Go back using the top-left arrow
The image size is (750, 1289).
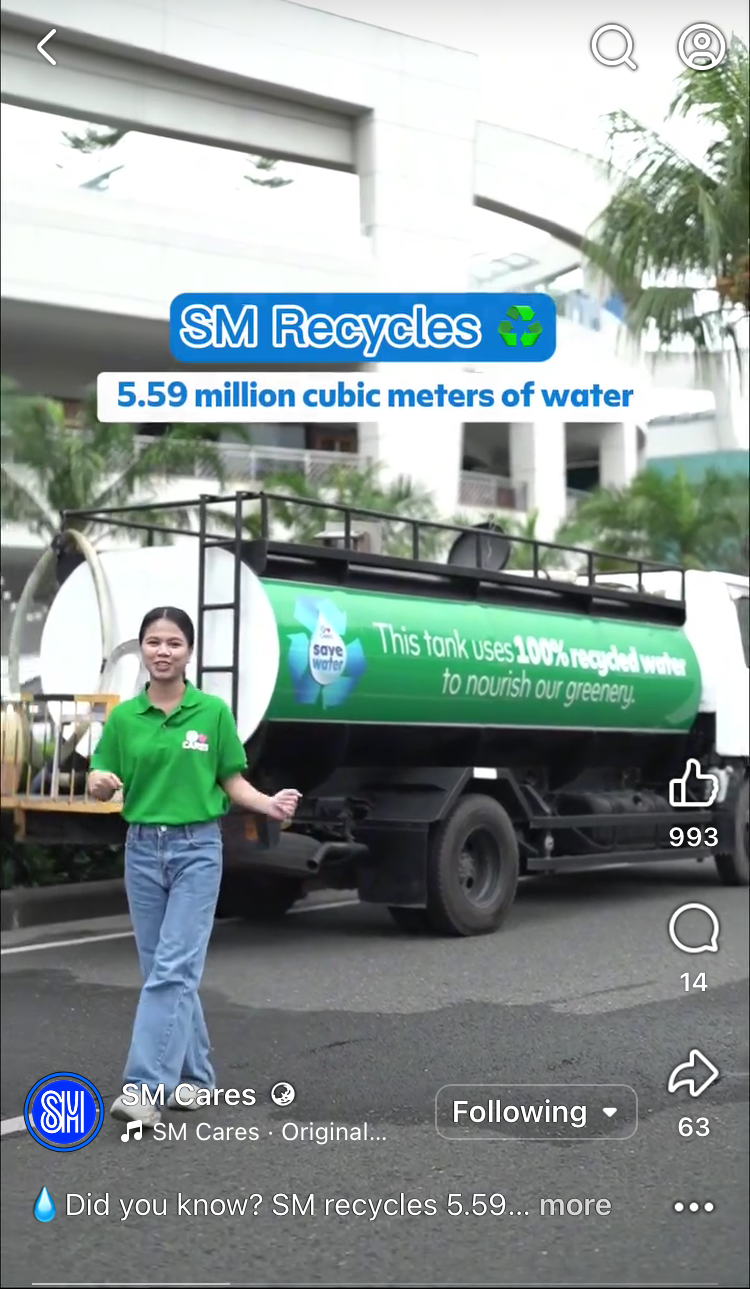click(46, 47)
